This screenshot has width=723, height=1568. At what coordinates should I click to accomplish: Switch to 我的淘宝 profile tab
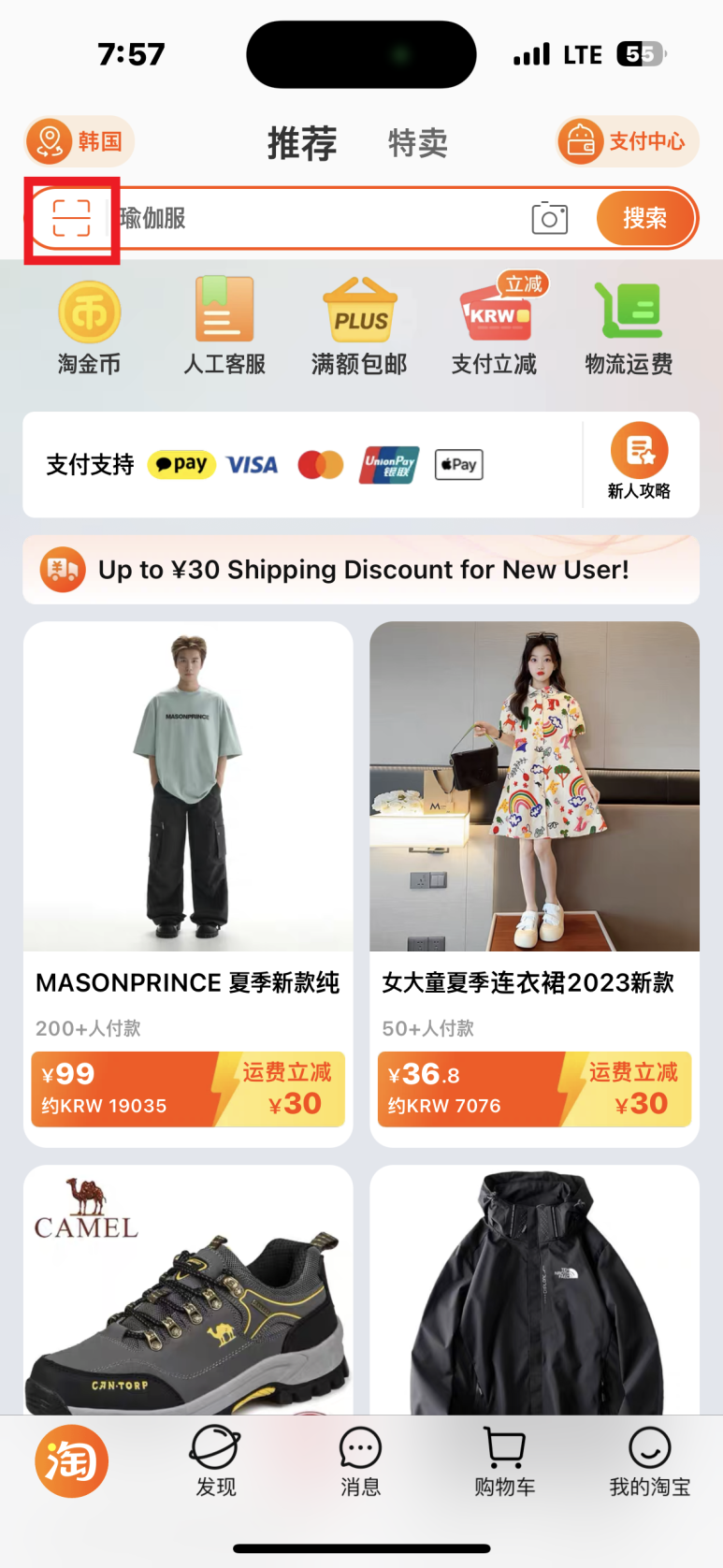coord(650,1461)
